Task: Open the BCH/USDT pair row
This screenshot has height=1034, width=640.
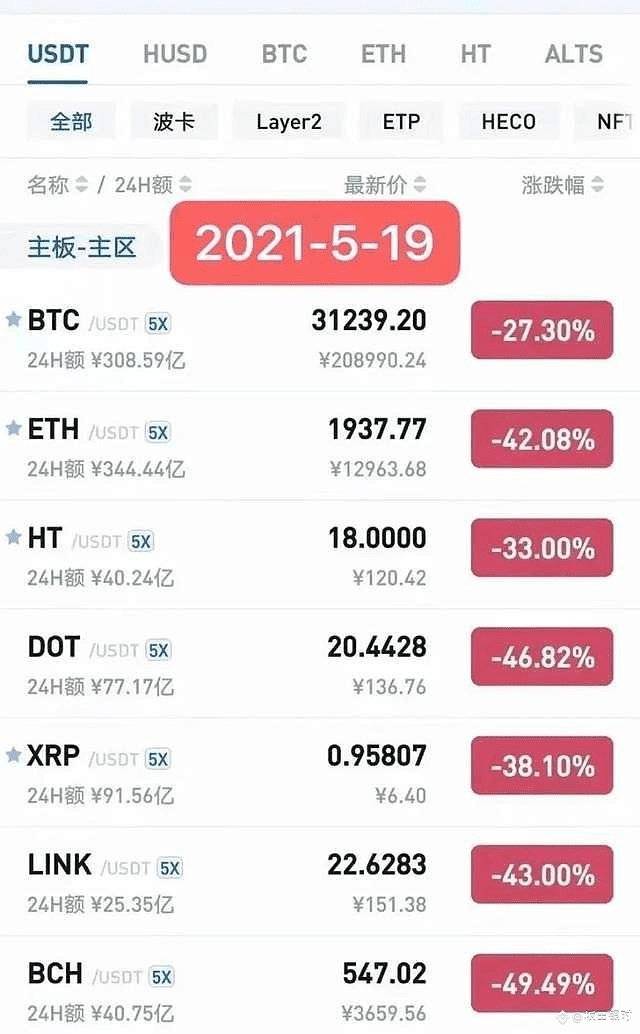Action: (x=320, y=985)
